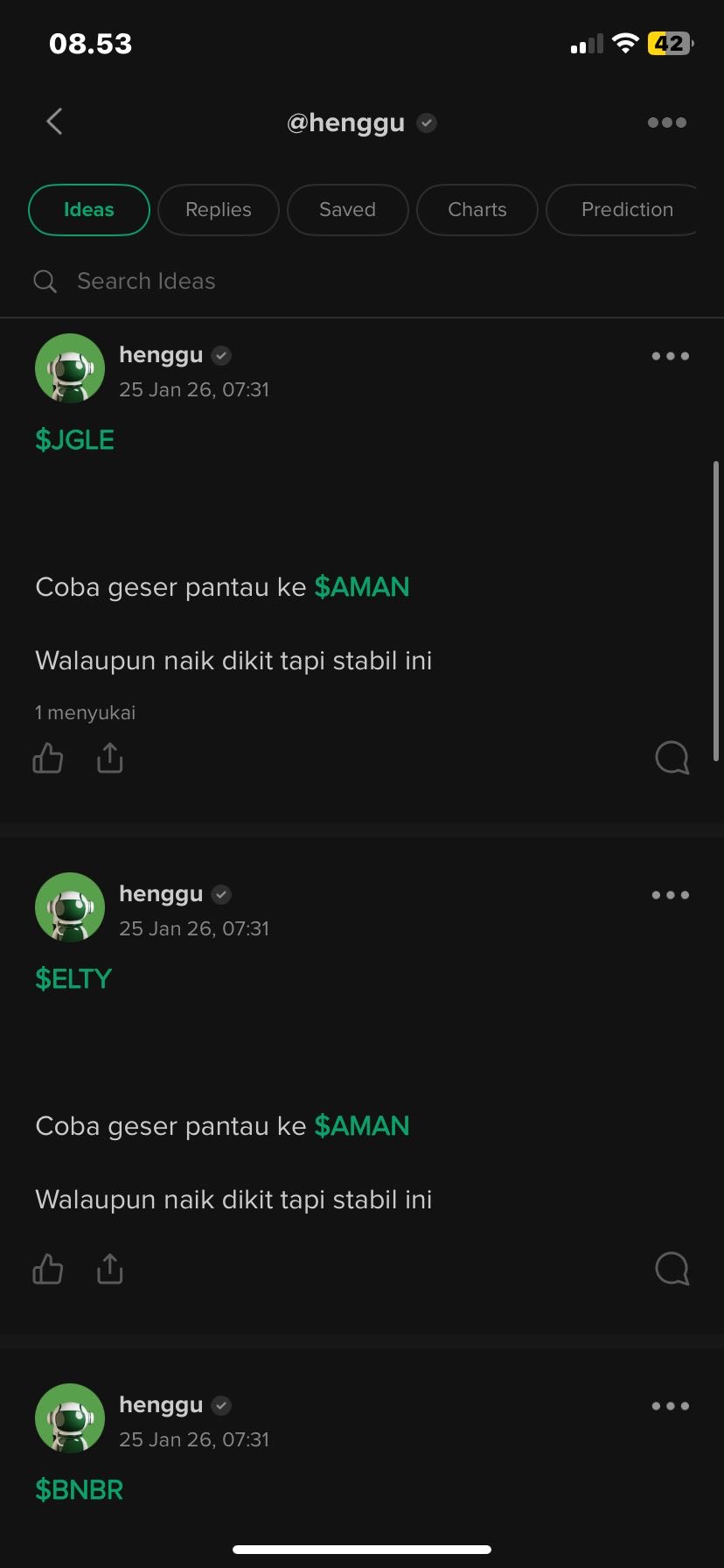This screenshot has width=724, height=1568.
Task: Comment on the $ELTY post
Action: (672, 1269)
